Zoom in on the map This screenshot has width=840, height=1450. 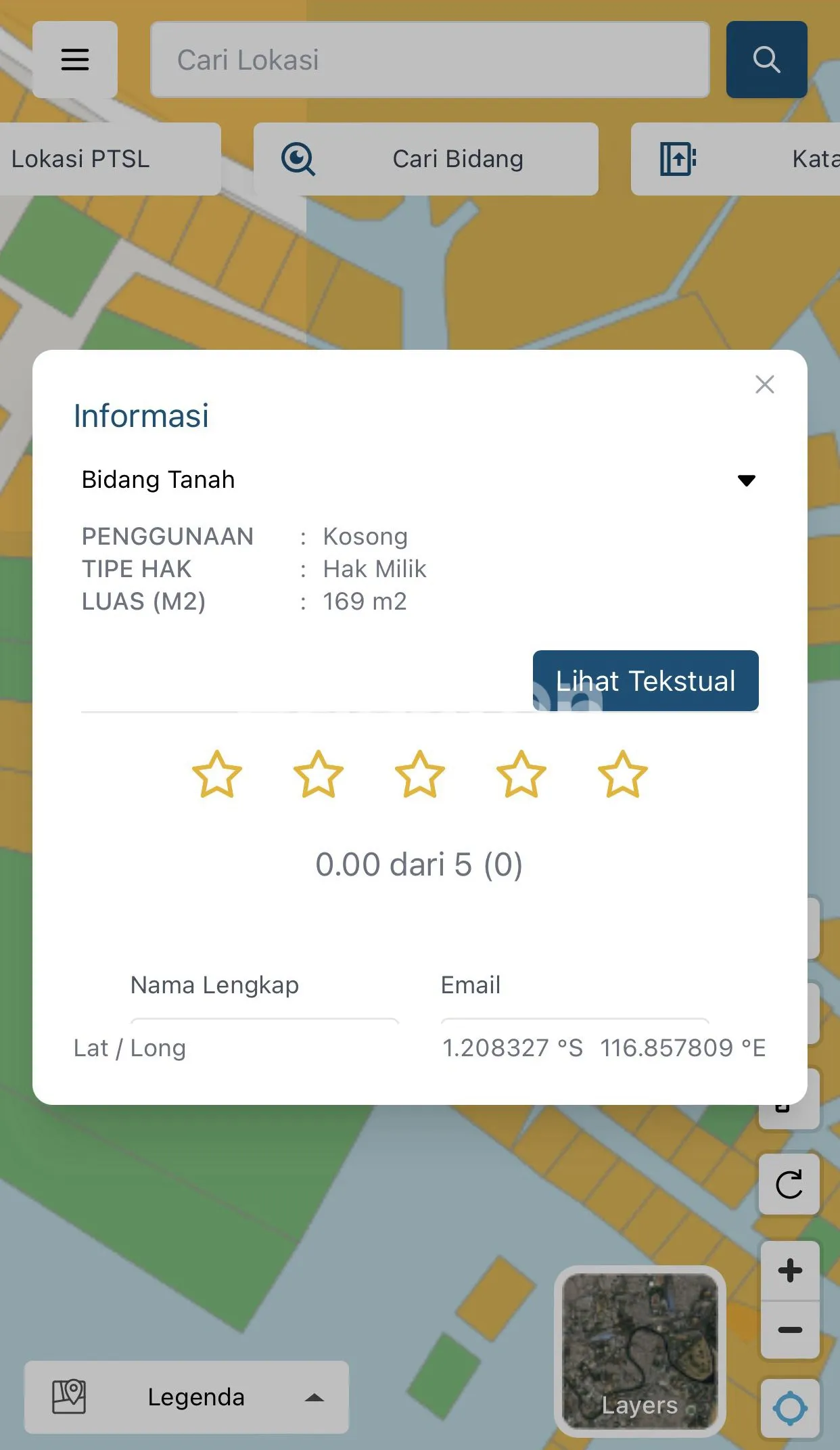[x=789, y=1271]
